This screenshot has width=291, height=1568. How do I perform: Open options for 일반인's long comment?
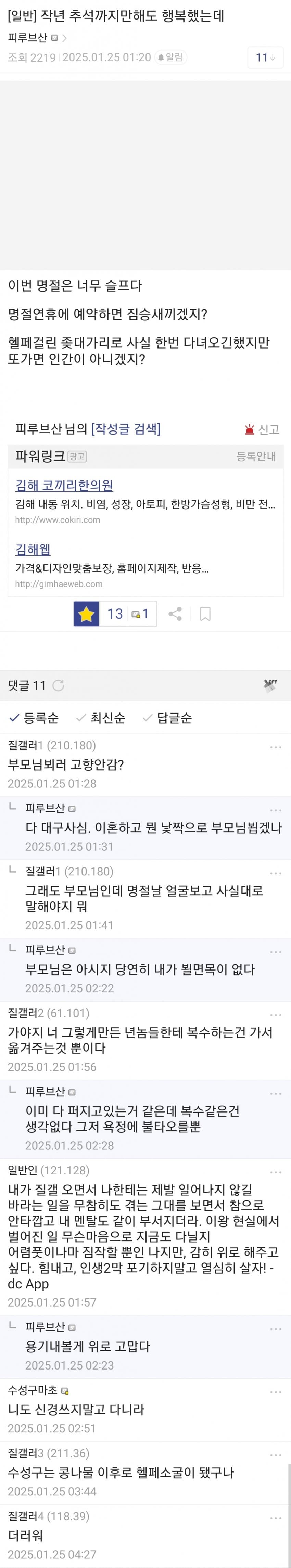pos(275,1172)
